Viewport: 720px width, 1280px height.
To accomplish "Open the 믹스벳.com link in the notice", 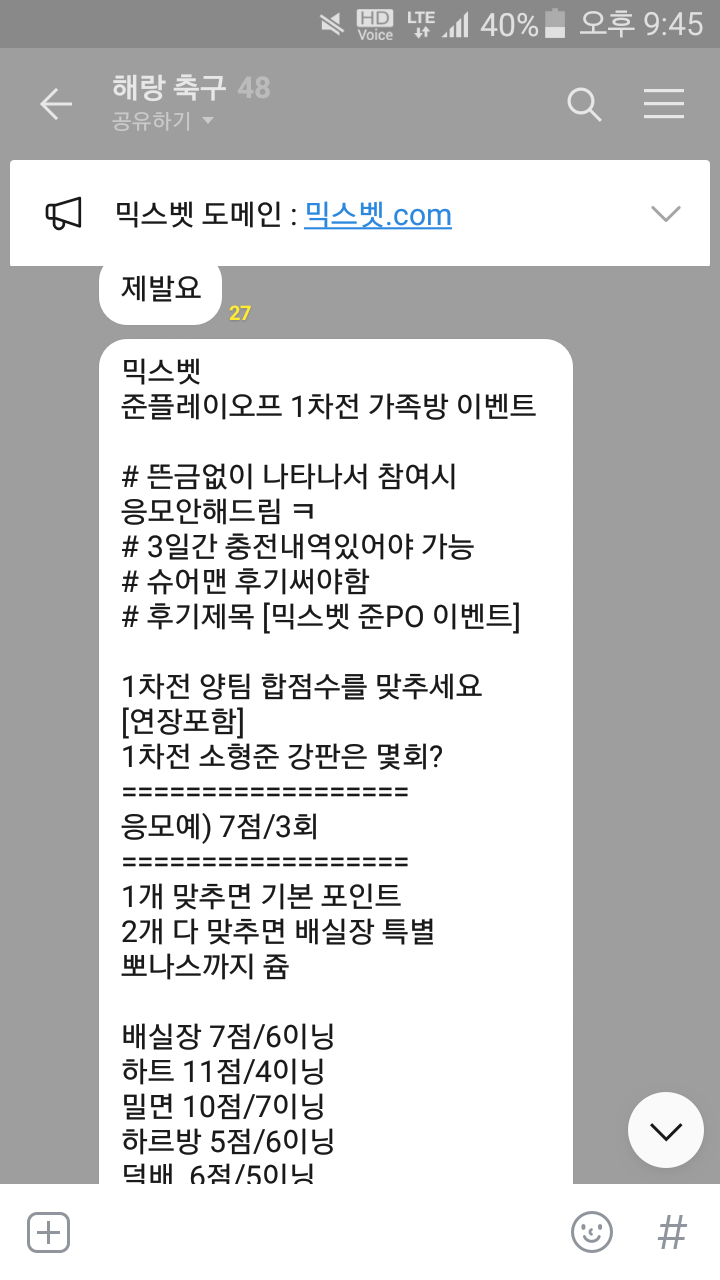I will pyautogui.click(x=378, y=214).
